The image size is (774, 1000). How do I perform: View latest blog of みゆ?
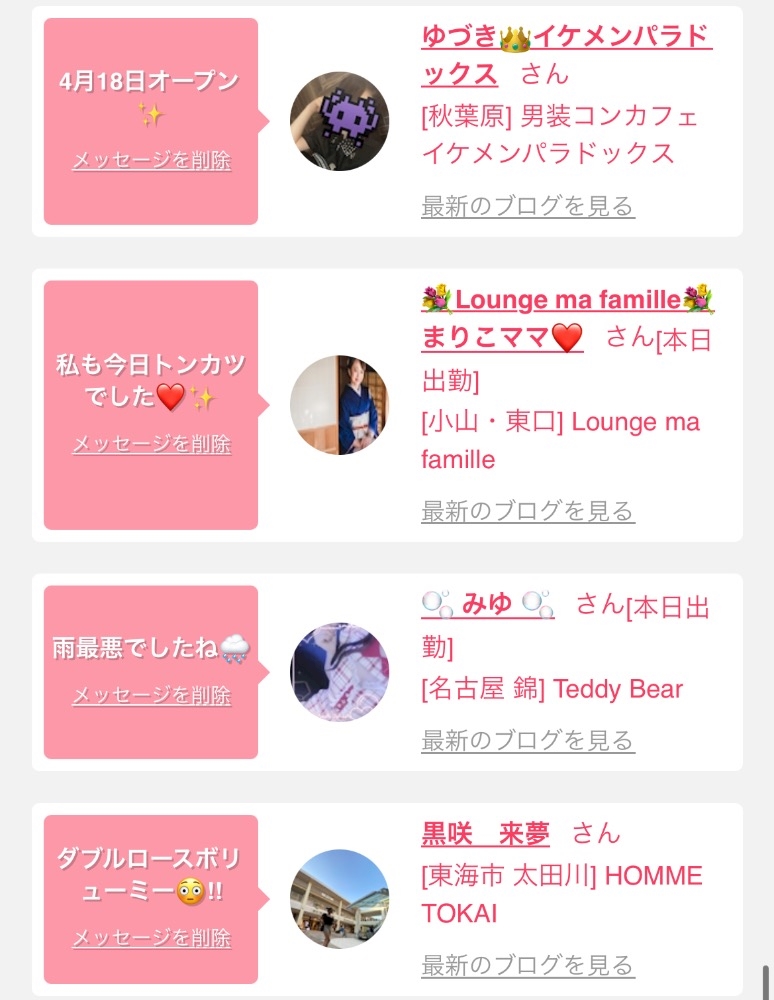pos(528,740)
